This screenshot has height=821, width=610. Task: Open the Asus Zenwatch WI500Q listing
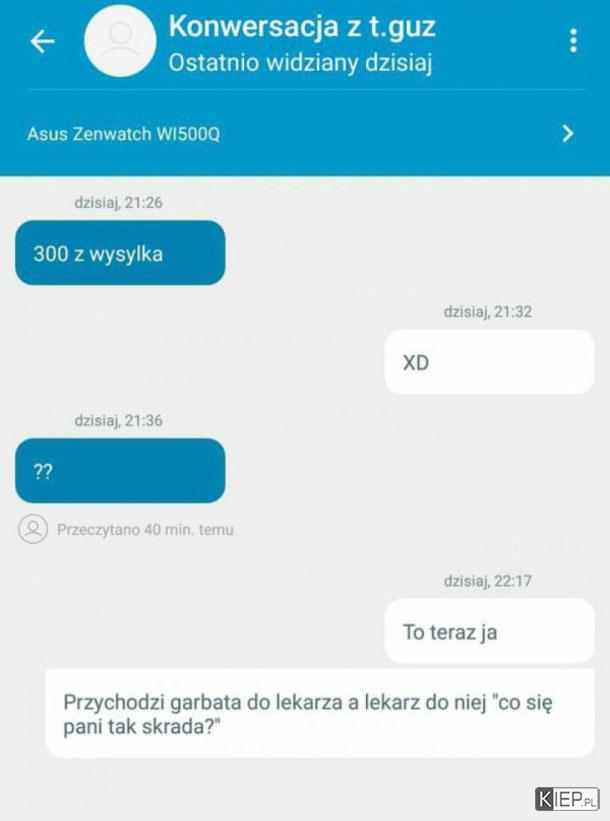300,133
